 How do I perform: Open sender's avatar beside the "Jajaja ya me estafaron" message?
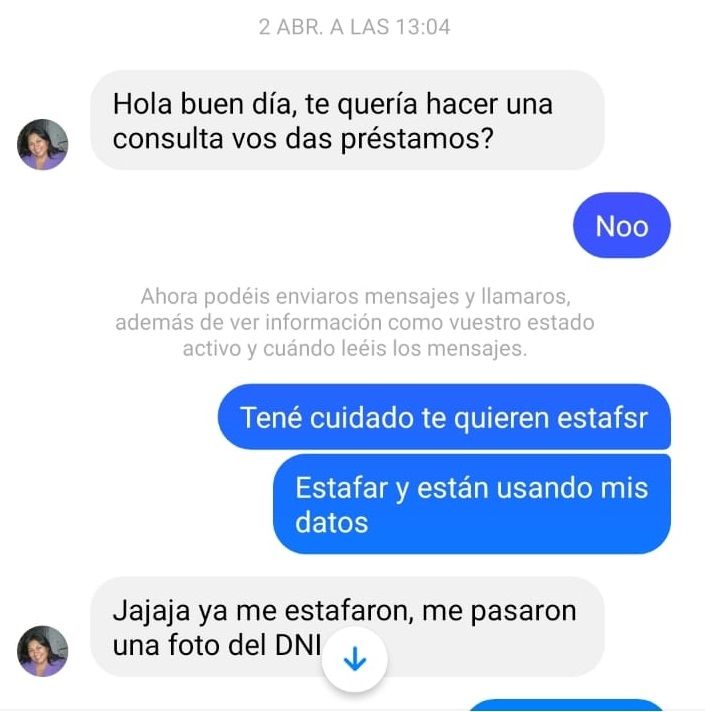43,651
